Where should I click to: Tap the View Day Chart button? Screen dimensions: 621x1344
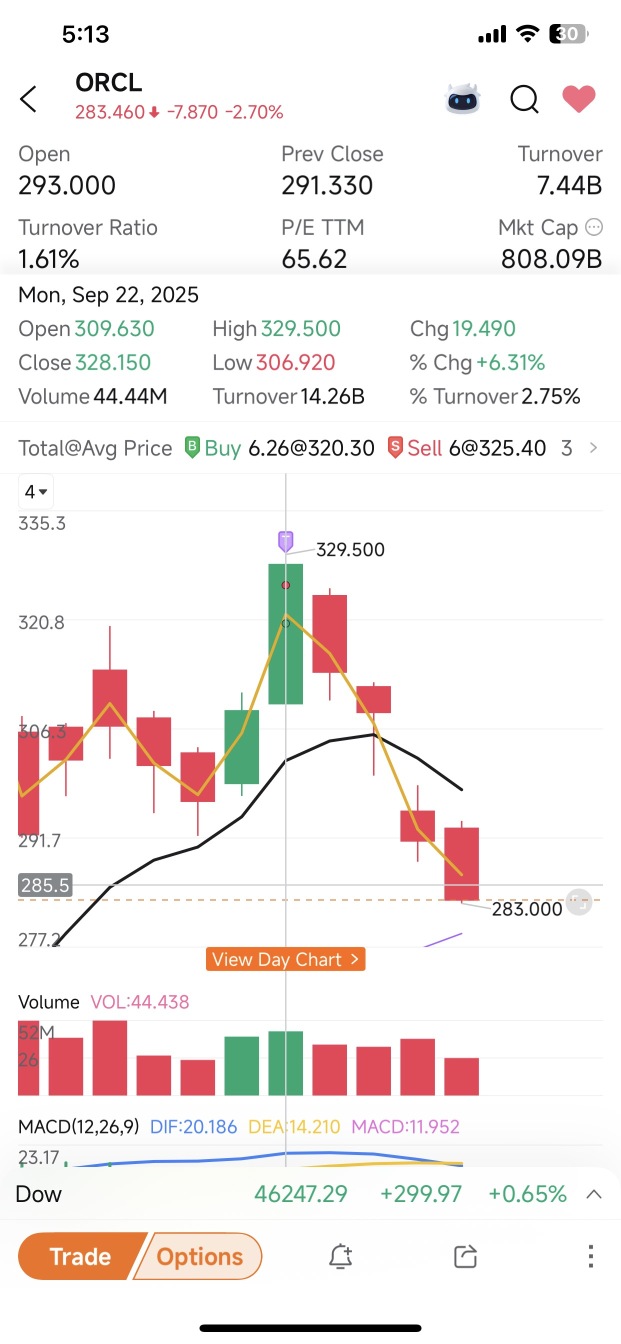pos(285,960)
